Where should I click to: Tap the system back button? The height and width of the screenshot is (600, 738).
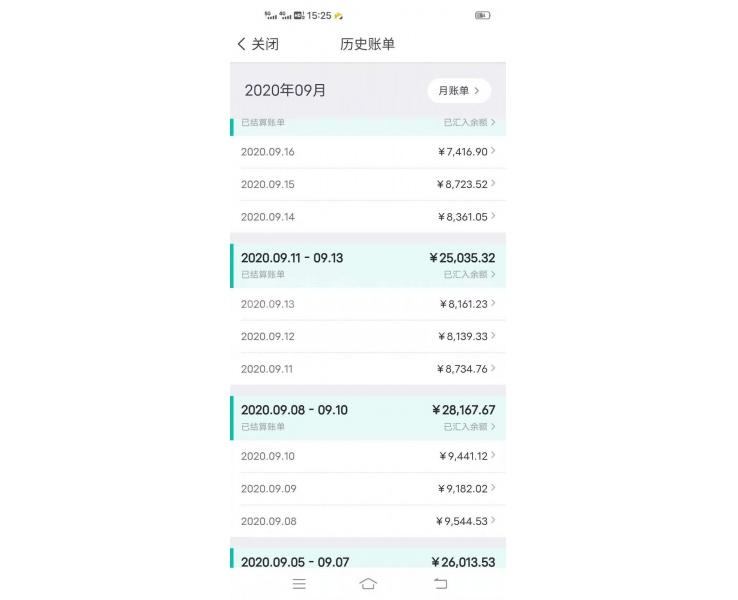click(440, 584)
